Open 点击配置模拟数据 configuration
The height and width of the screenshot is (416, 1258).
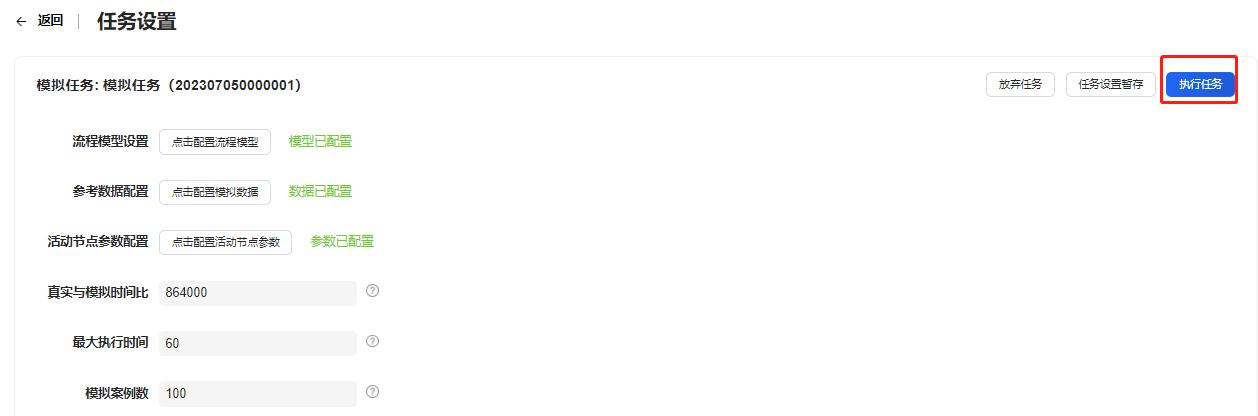215,192
